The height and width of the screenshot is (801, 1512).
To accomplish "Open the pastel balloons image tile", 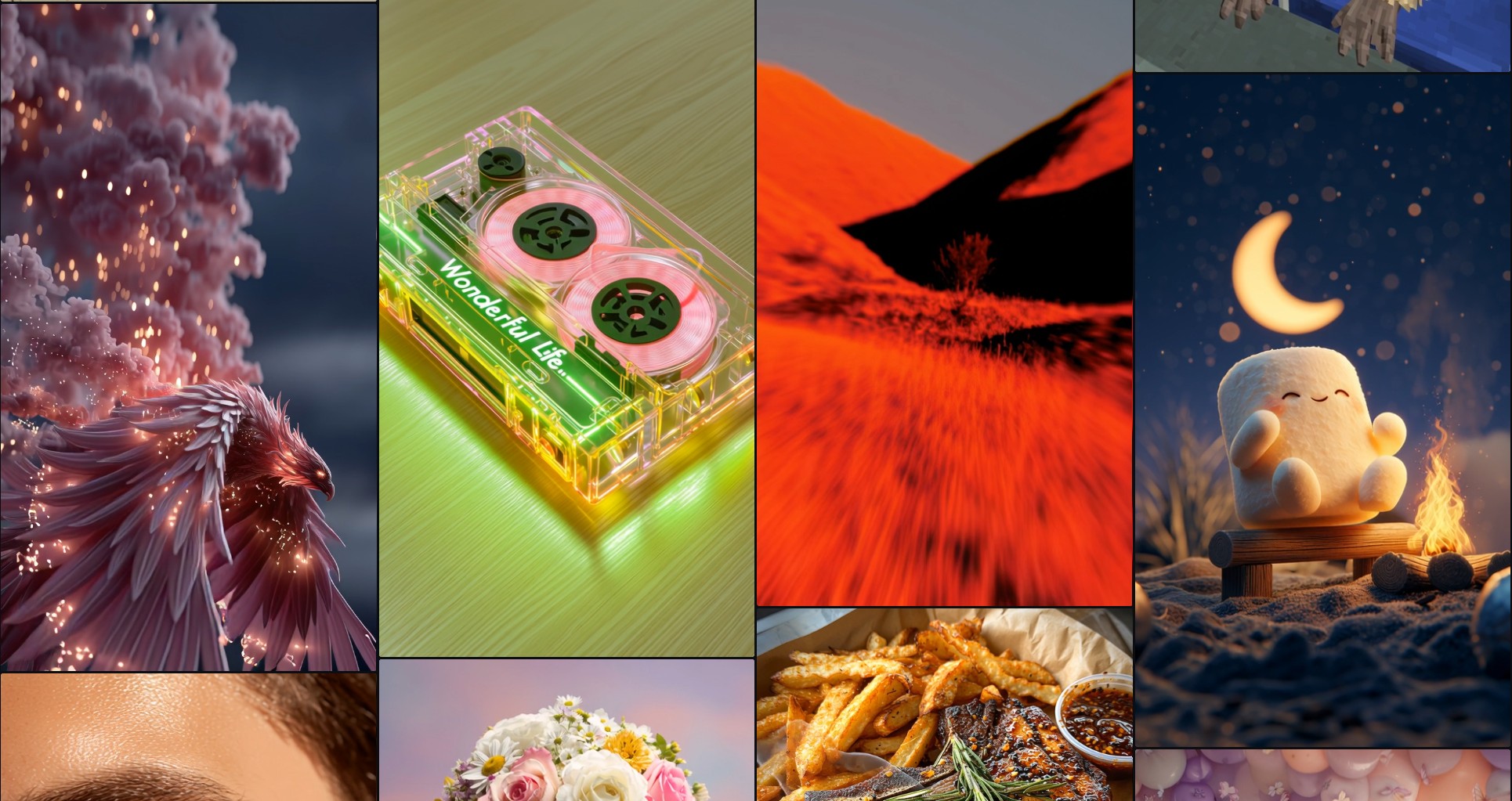I will [1322, 775].
